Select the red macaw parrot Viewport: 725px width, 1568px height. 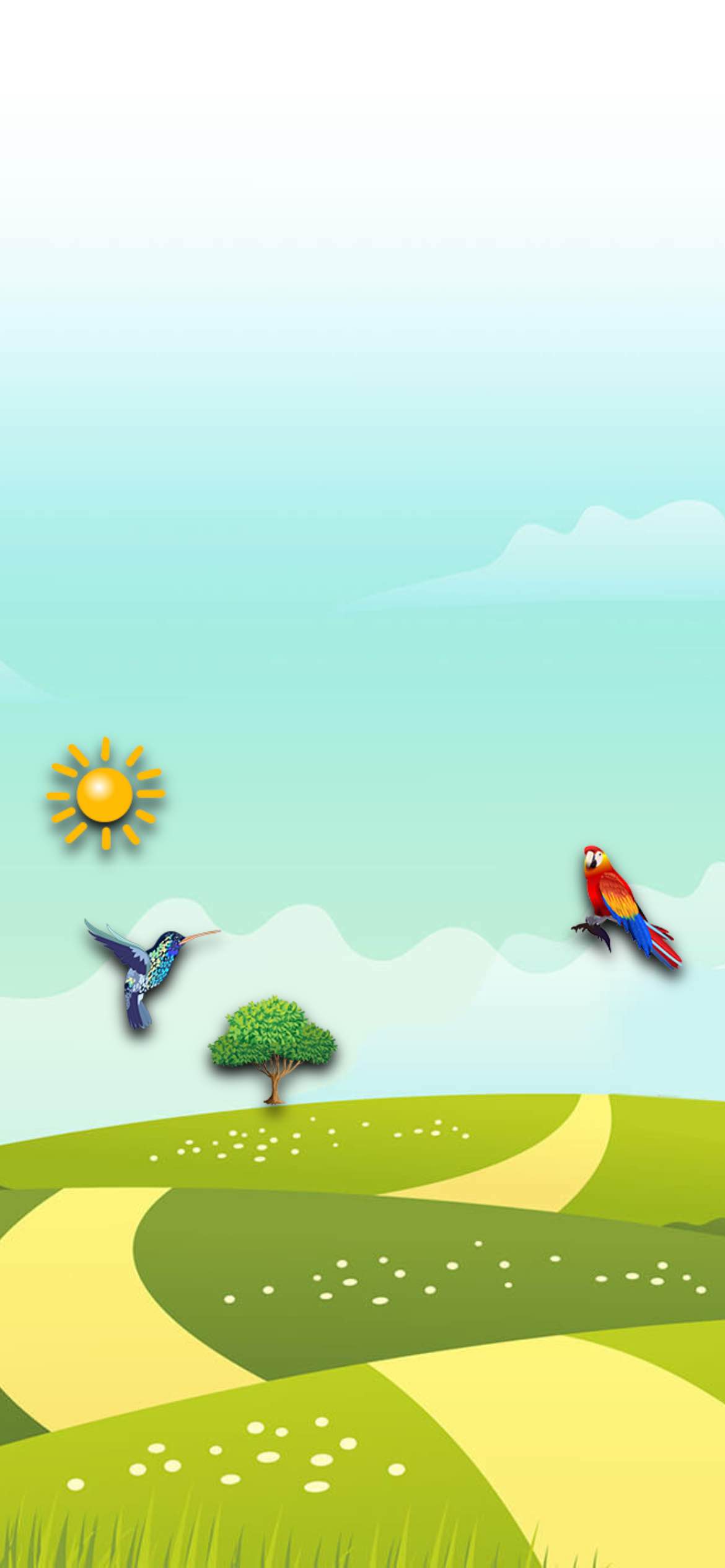click(x=626, y=906)
